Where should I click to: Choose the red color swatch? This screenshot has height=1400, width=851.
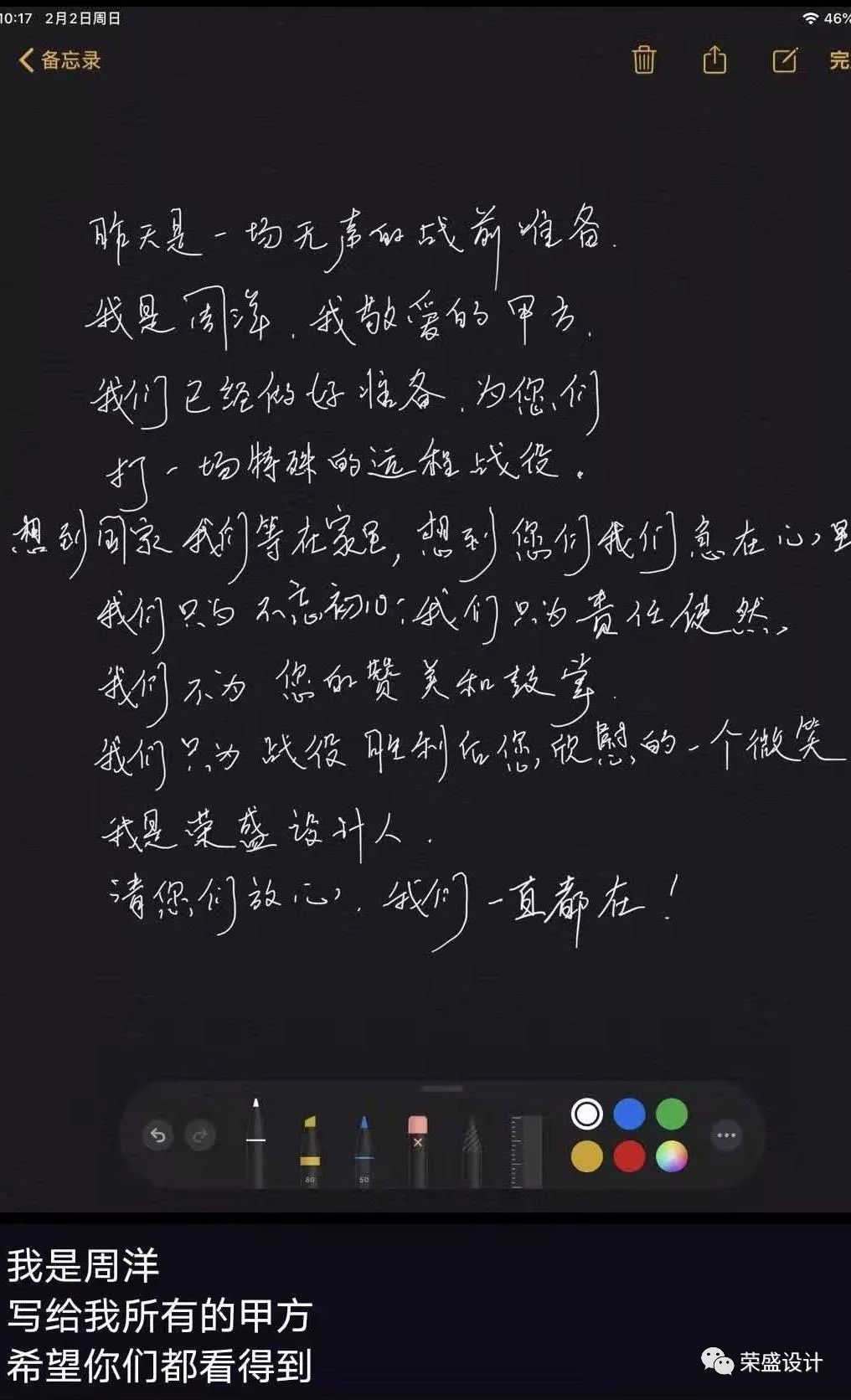[x=629, y=1156]
